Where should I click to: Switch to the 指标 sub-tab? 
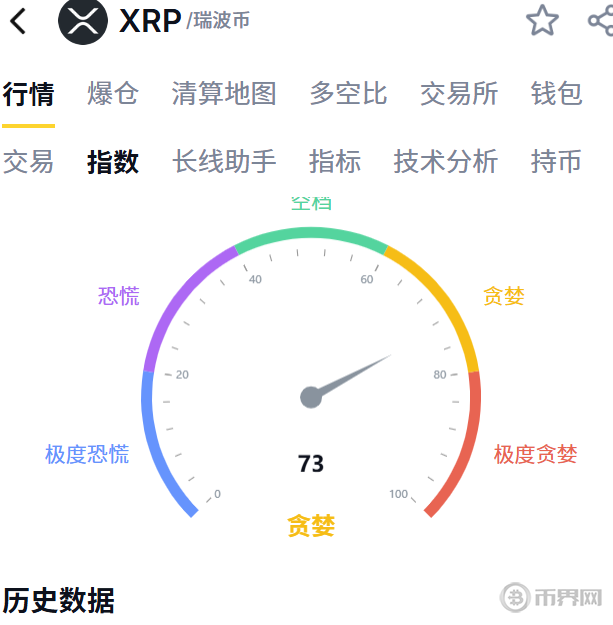click(x=335, y=162)
